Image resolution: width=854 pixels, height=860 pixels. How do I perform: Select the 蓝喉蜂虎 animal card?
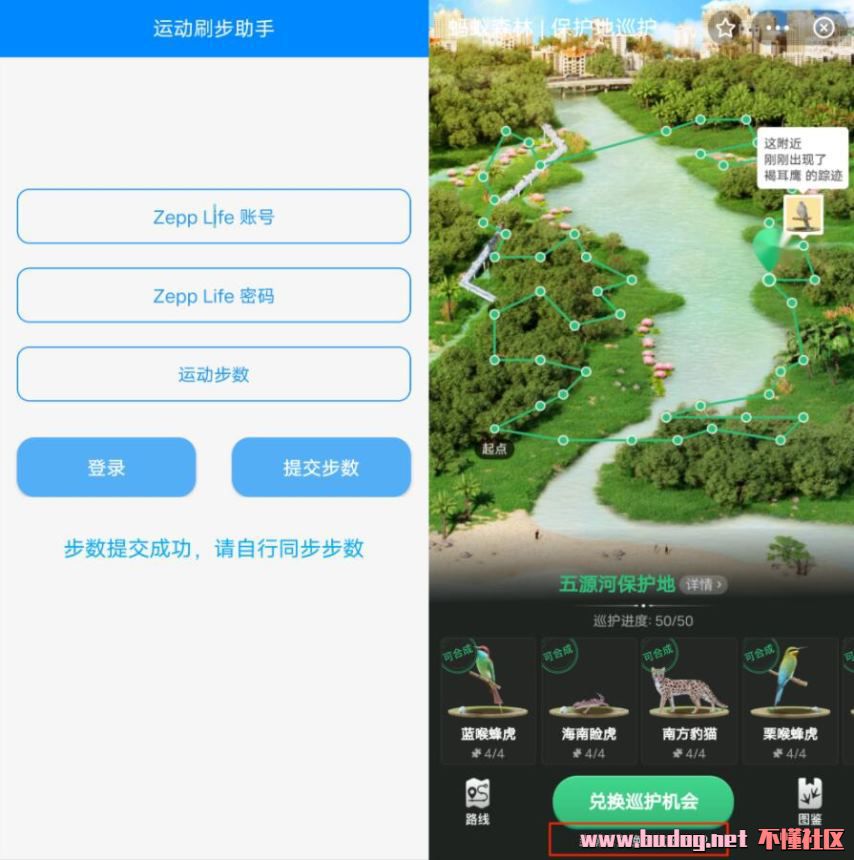coord(489,700)
